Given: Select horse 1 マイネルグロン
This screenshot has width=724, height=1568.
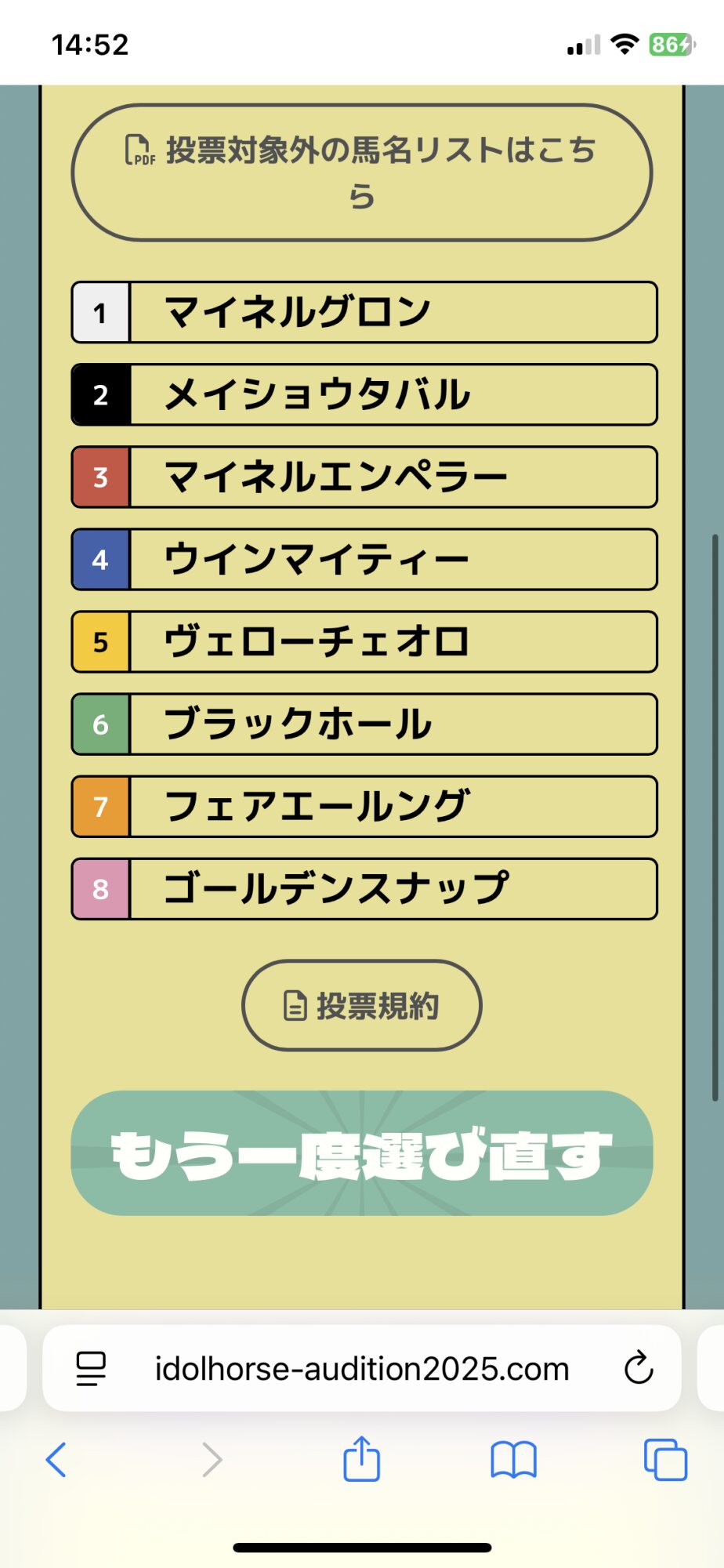Looking at the screenshot, I should 364,312.
